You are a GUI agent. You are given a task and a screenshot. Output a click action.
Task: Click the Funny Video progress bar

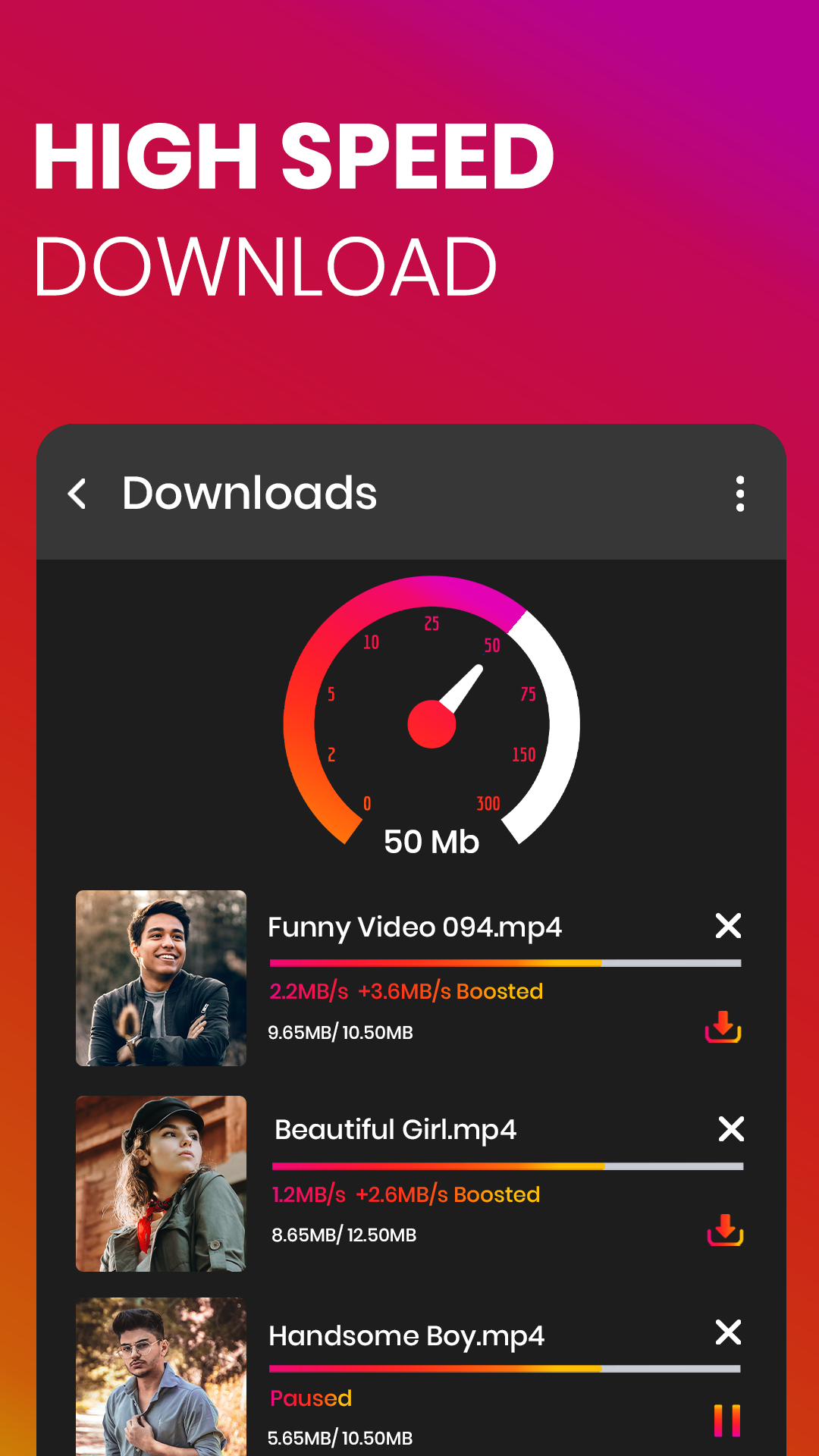(504, 962)
